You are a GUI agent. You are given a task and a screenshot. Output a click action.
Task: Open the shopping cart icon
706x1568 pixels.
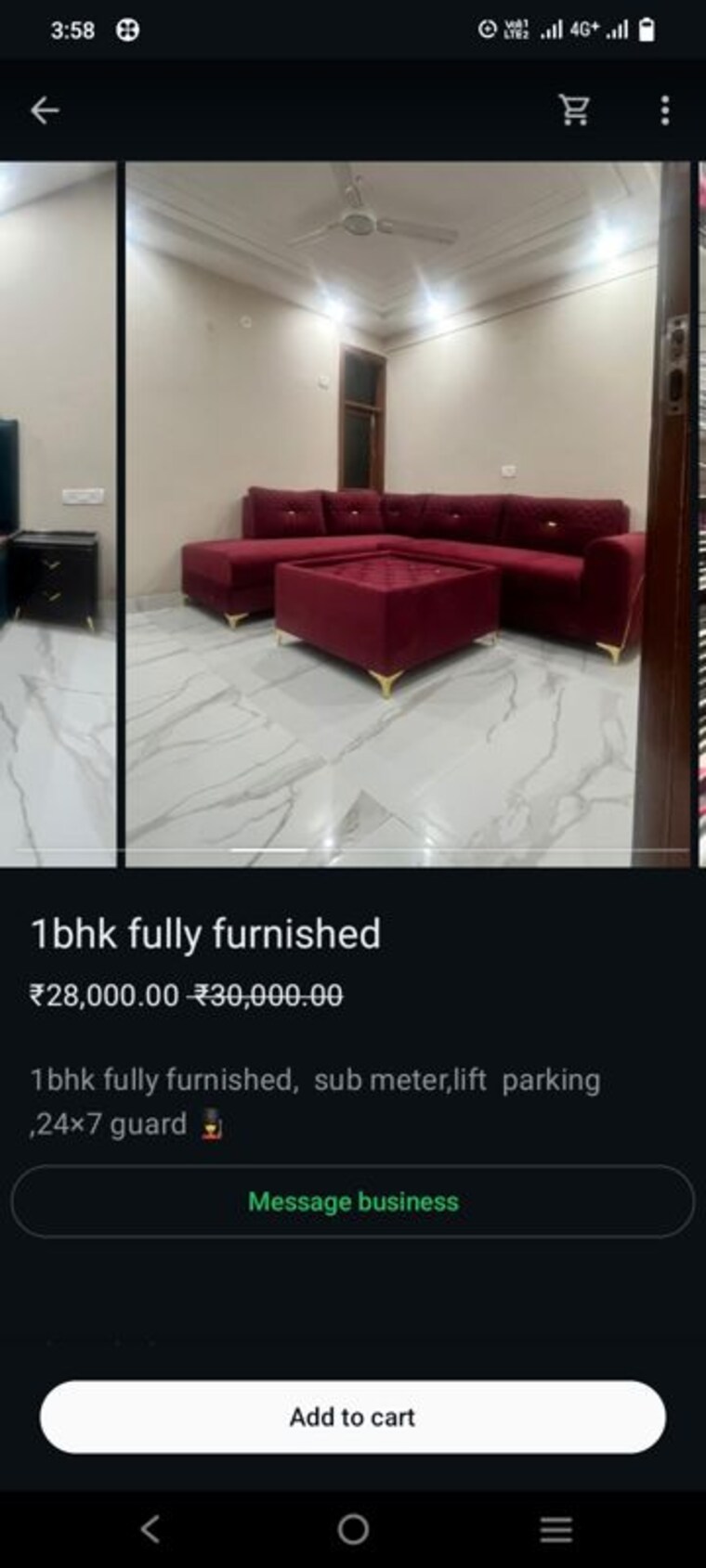coord(575,110)
